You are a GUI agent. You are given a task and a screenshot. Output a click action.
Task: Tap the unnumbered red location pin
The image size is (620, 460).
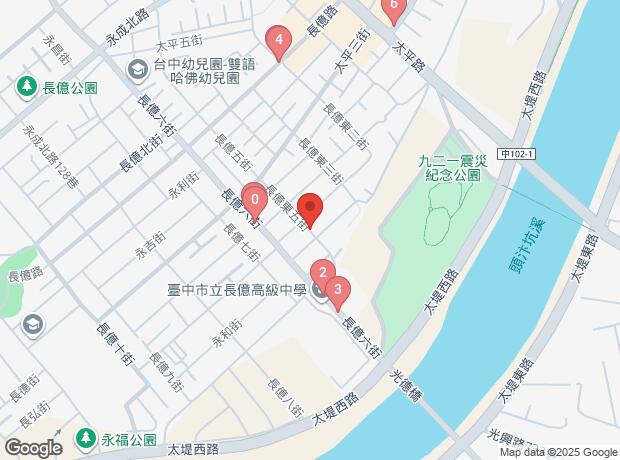click(x=310, y=210)
